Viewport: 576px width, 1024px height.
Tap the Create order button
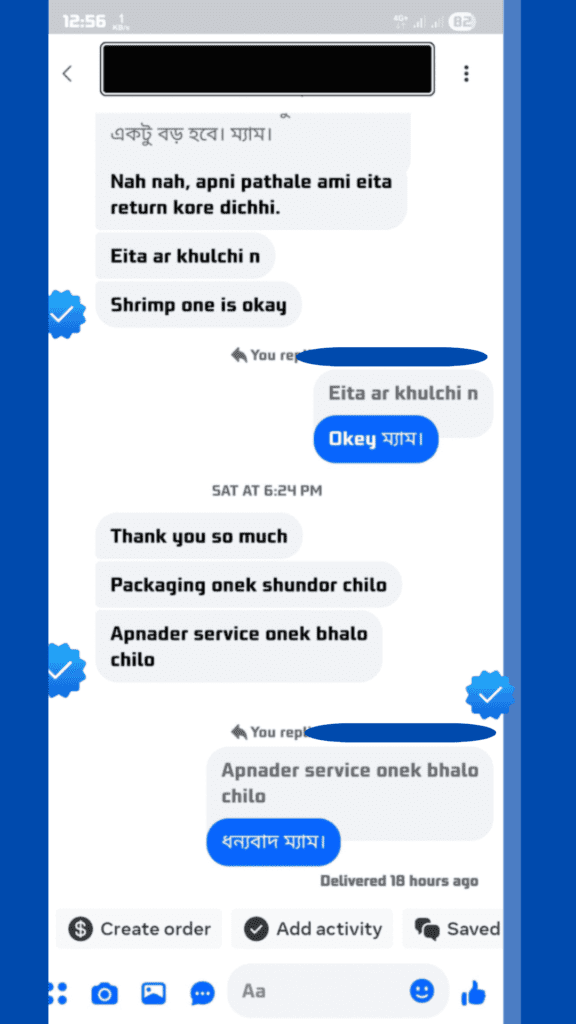(x=139, y=929)
